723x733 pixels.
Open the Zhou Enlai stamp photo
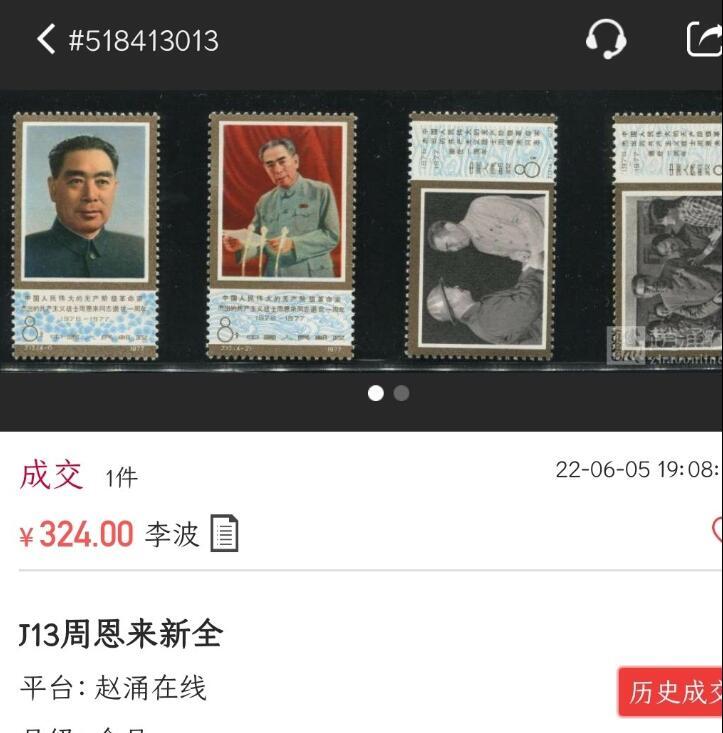point(361,233)
